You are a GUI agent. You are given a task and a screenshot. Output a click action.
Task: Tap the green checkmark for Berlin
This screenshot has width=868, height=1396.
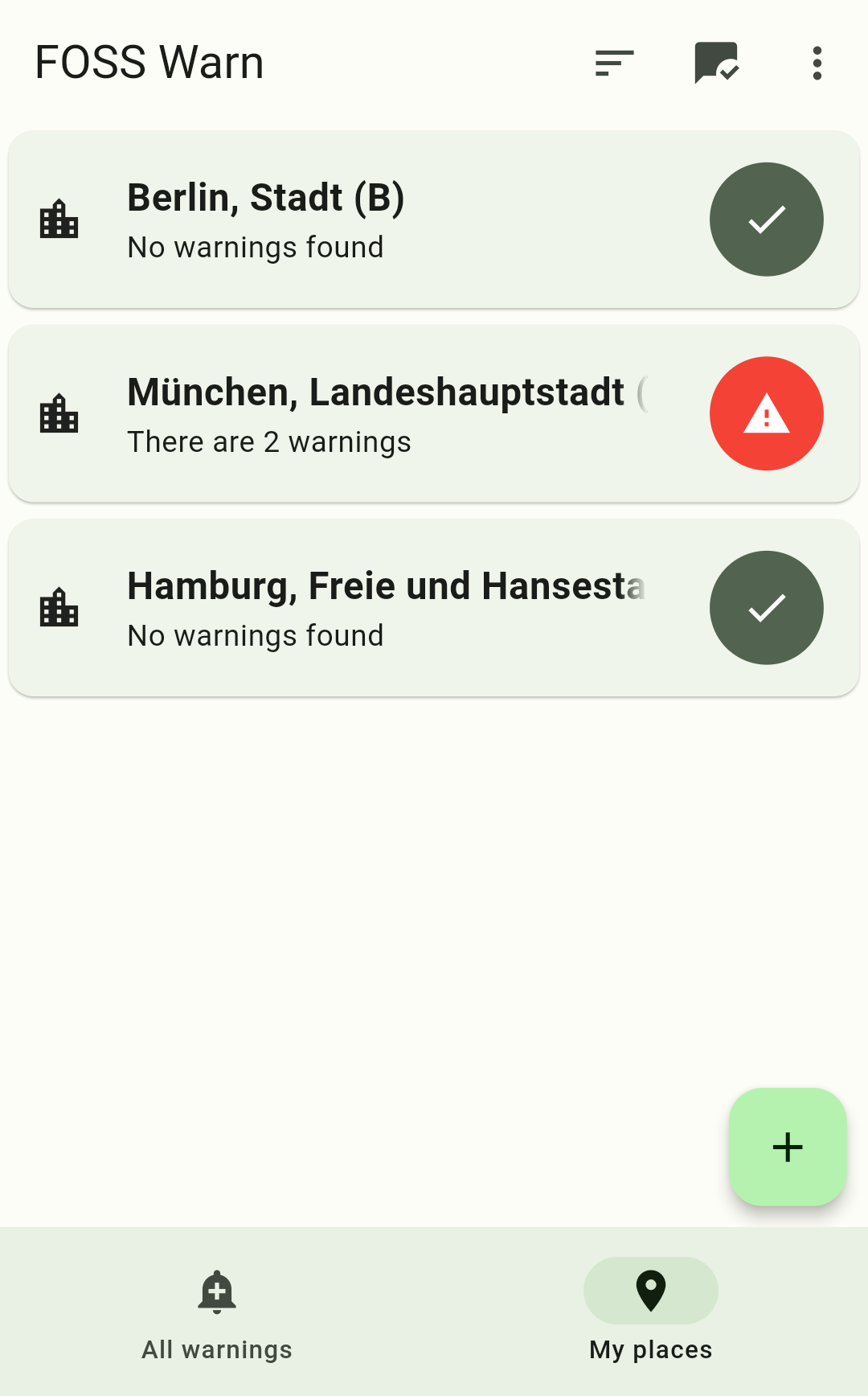[x=766, y=220]
